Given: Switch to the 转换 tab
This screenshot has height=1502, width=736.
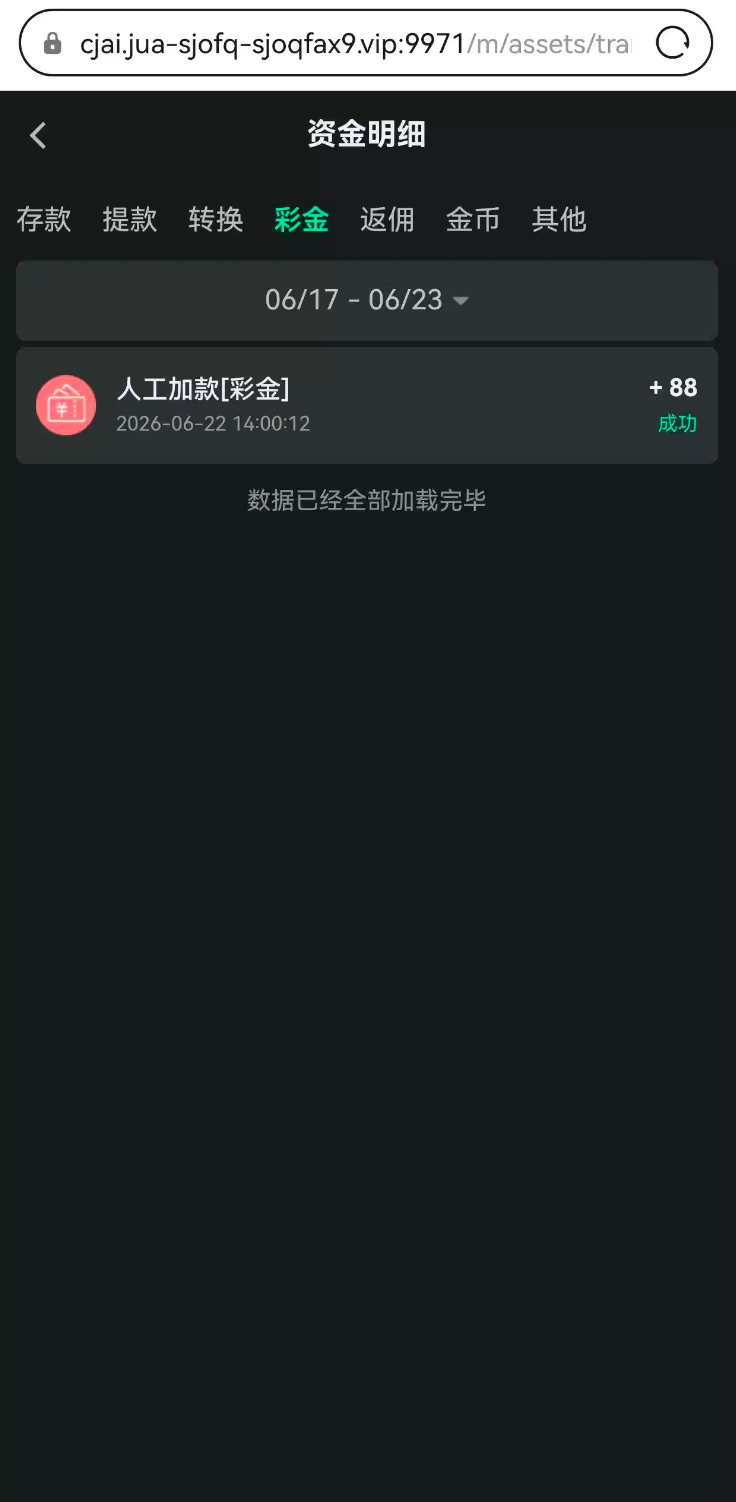Looking at the screenshot, I should [x=216, y=219].
